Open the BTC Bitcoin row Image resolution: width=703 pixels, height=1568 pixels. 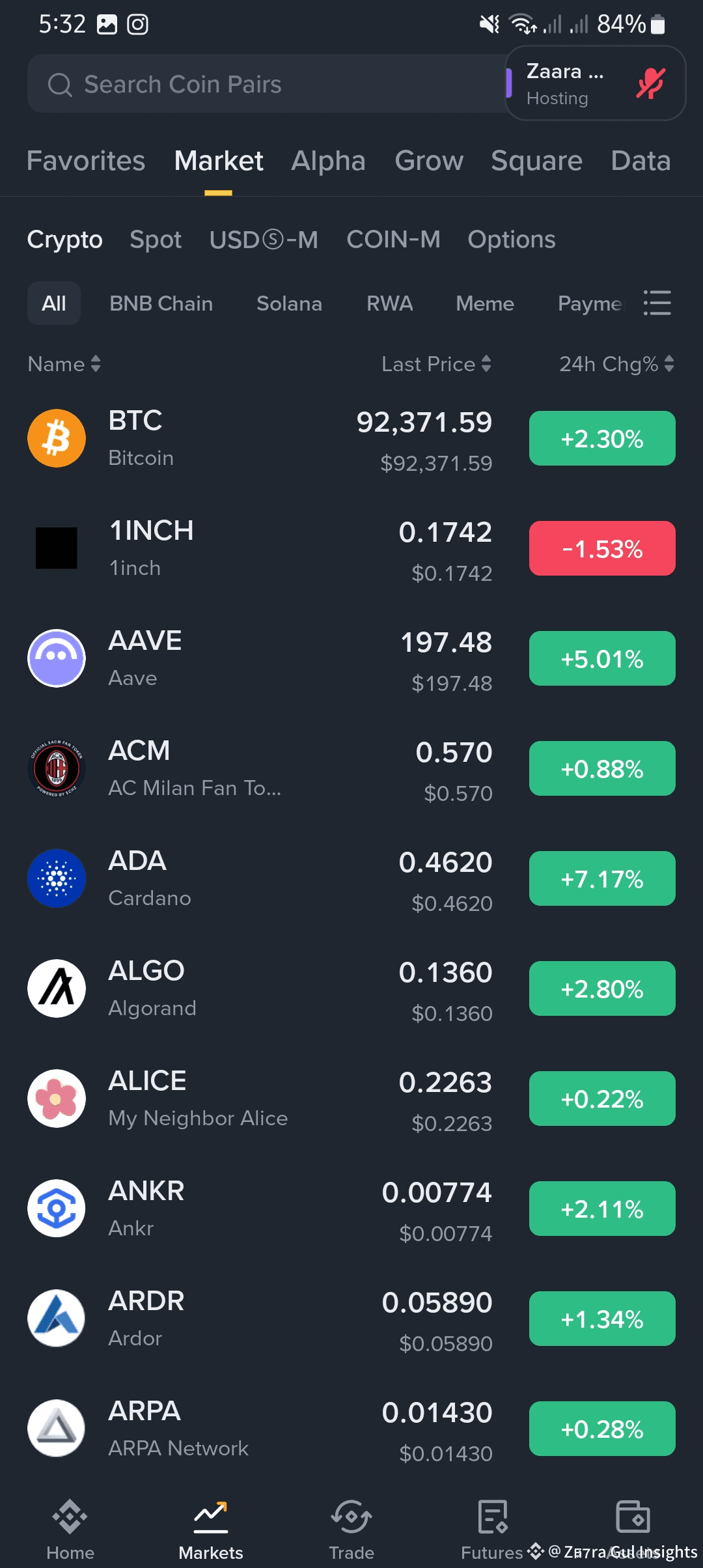click(260, 439)
